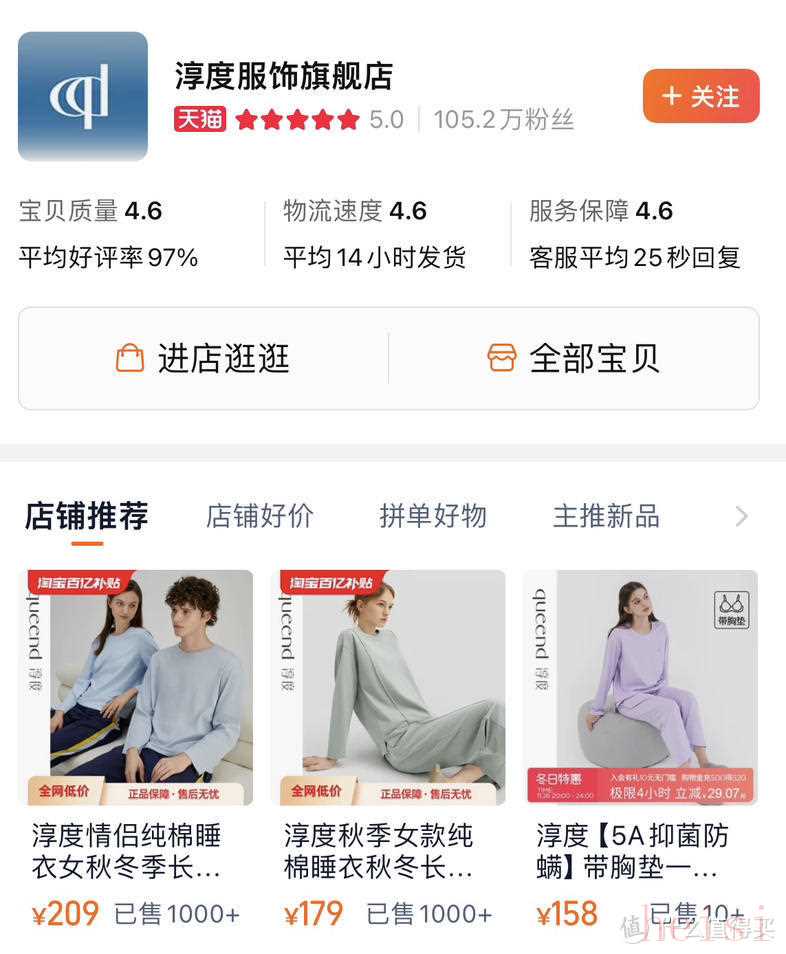Select the 店铺推荐 tab
This screenshot has height=954, width=786.
point(87,516)
